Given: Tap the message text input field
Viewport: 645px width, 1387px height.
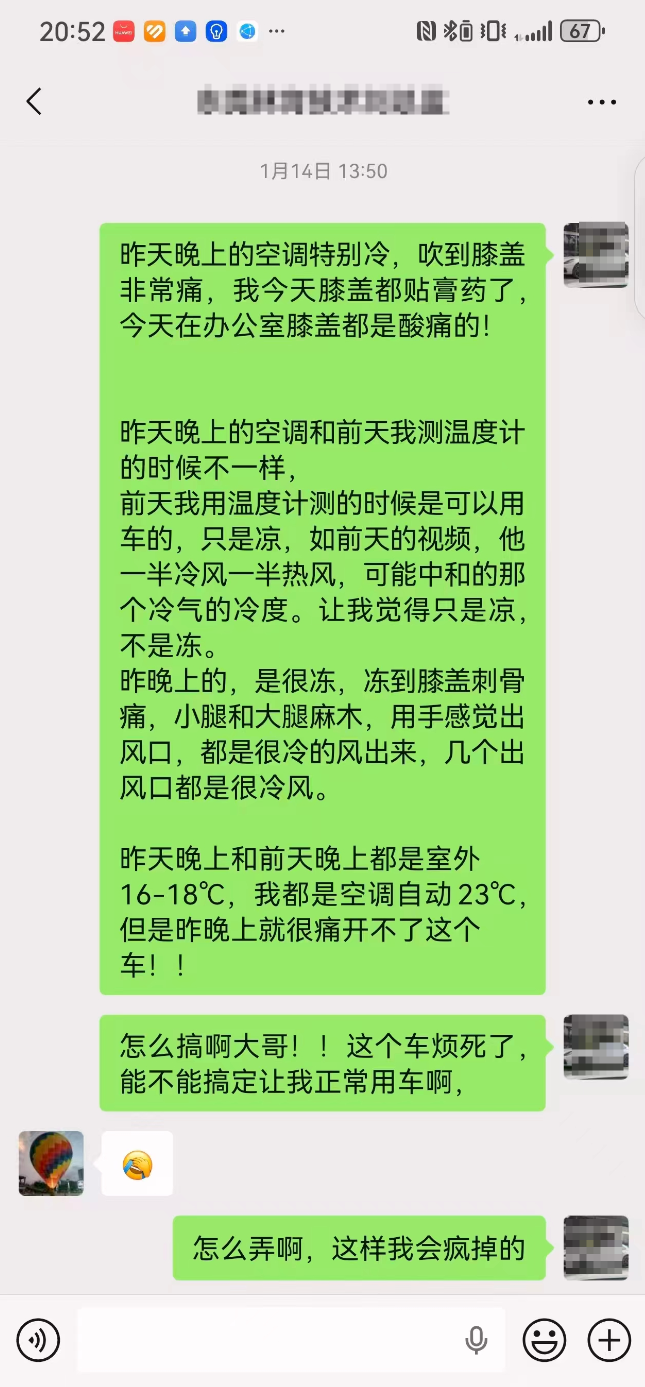Looking at the screenshot, I should [x=265, y=1340].
